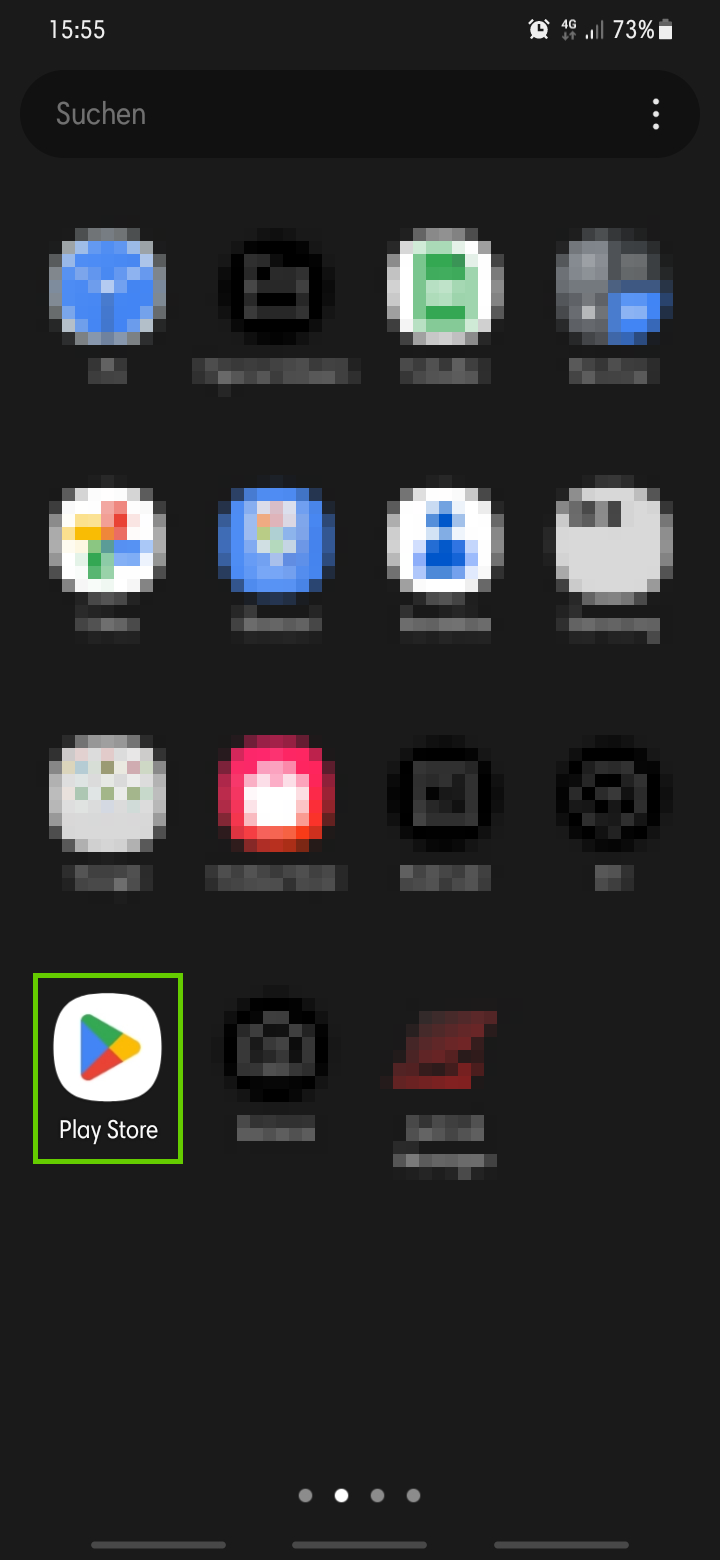Open the three-dot overflow menu
Image resolution: width=720 pixels, height=1560 pixels.
tap(656, 114)
